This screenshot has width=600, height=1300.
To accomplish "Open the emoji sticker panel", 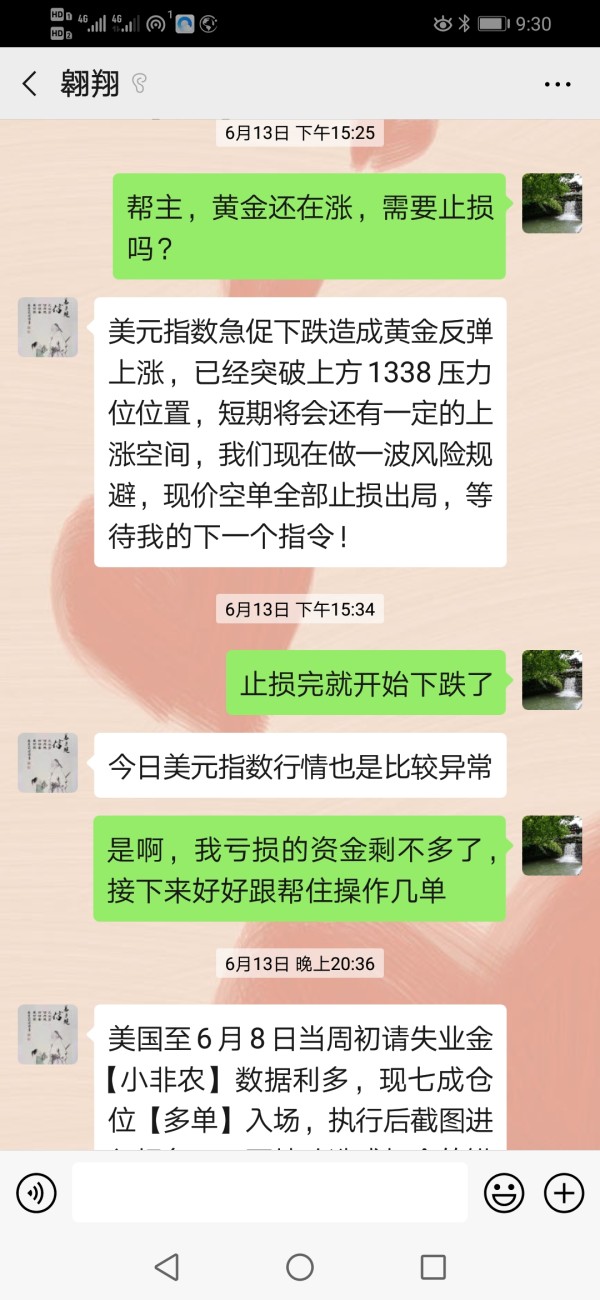I will 504,1192.
